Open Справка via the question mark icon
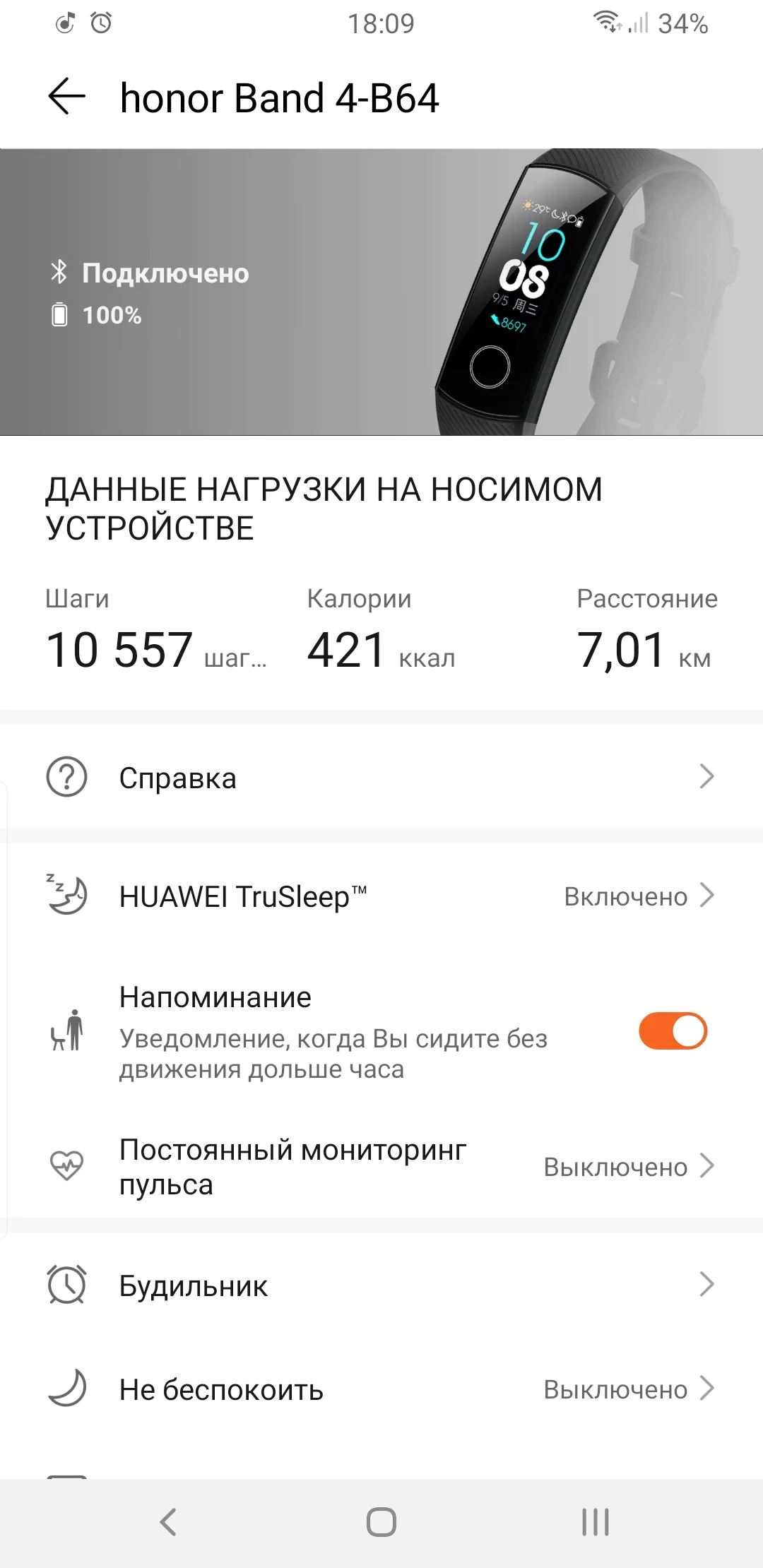Viewport: 763px width, 1568px height. point(65,777)
